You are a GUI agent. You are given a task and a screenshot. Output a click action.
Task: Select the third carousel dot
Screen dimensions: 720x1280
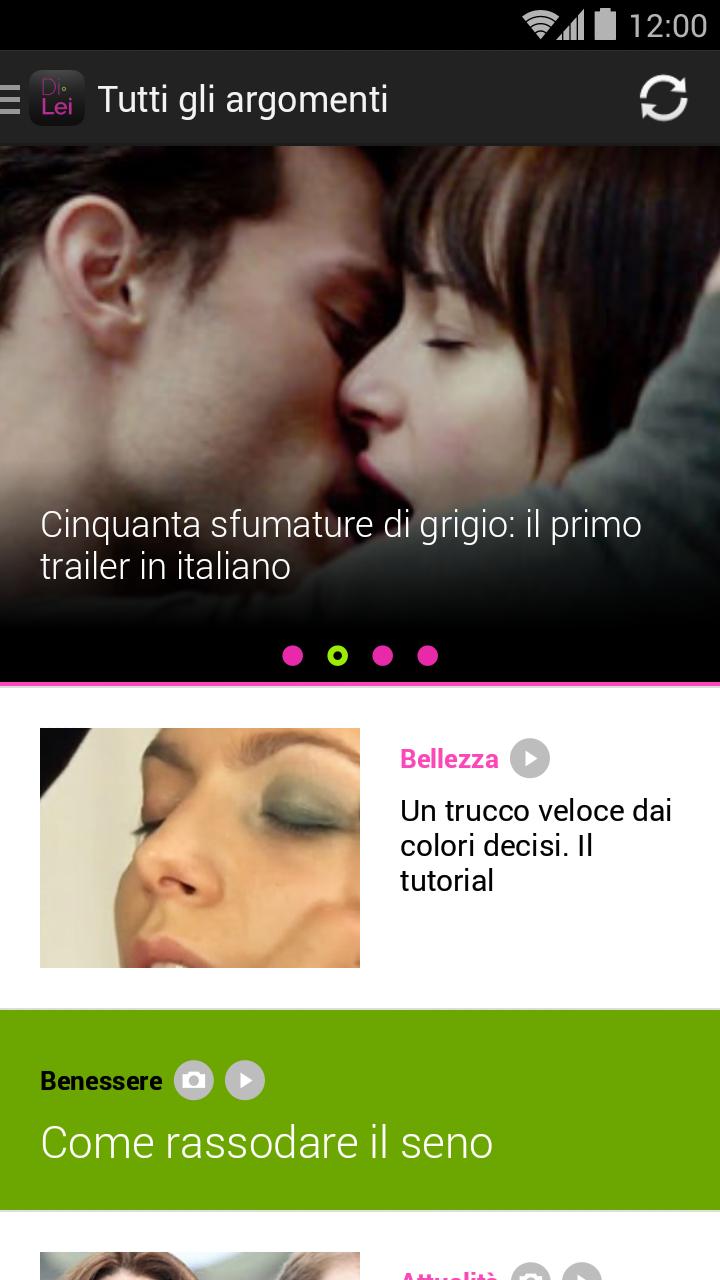coord(383,656)
